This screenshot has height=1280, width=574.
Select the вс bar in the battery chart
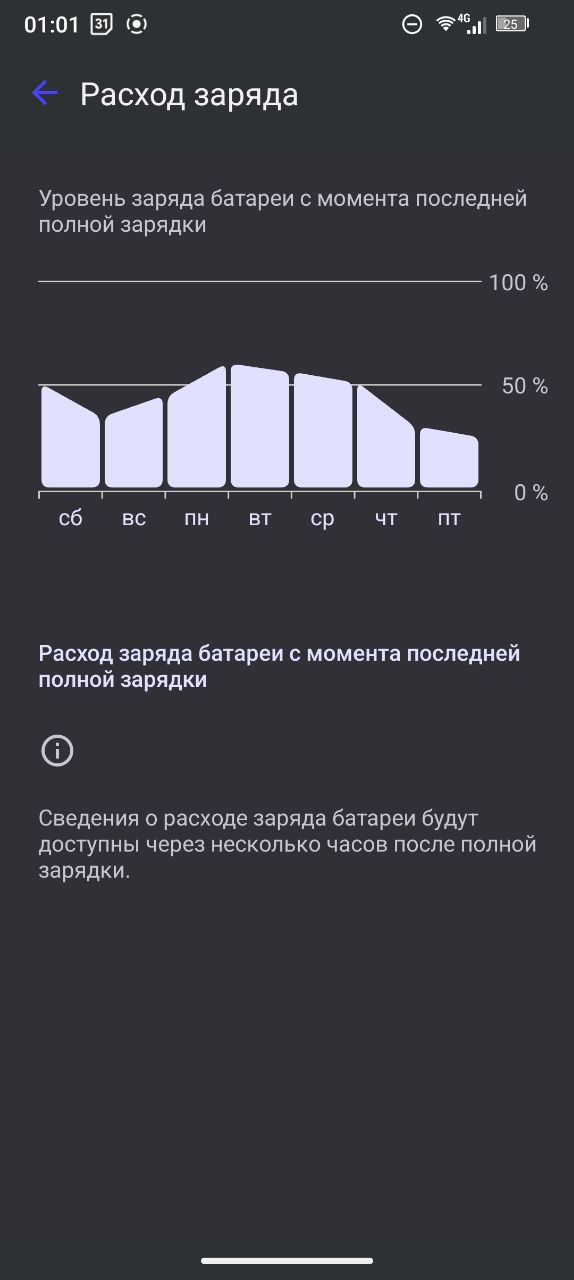click(x=133, y=442)
